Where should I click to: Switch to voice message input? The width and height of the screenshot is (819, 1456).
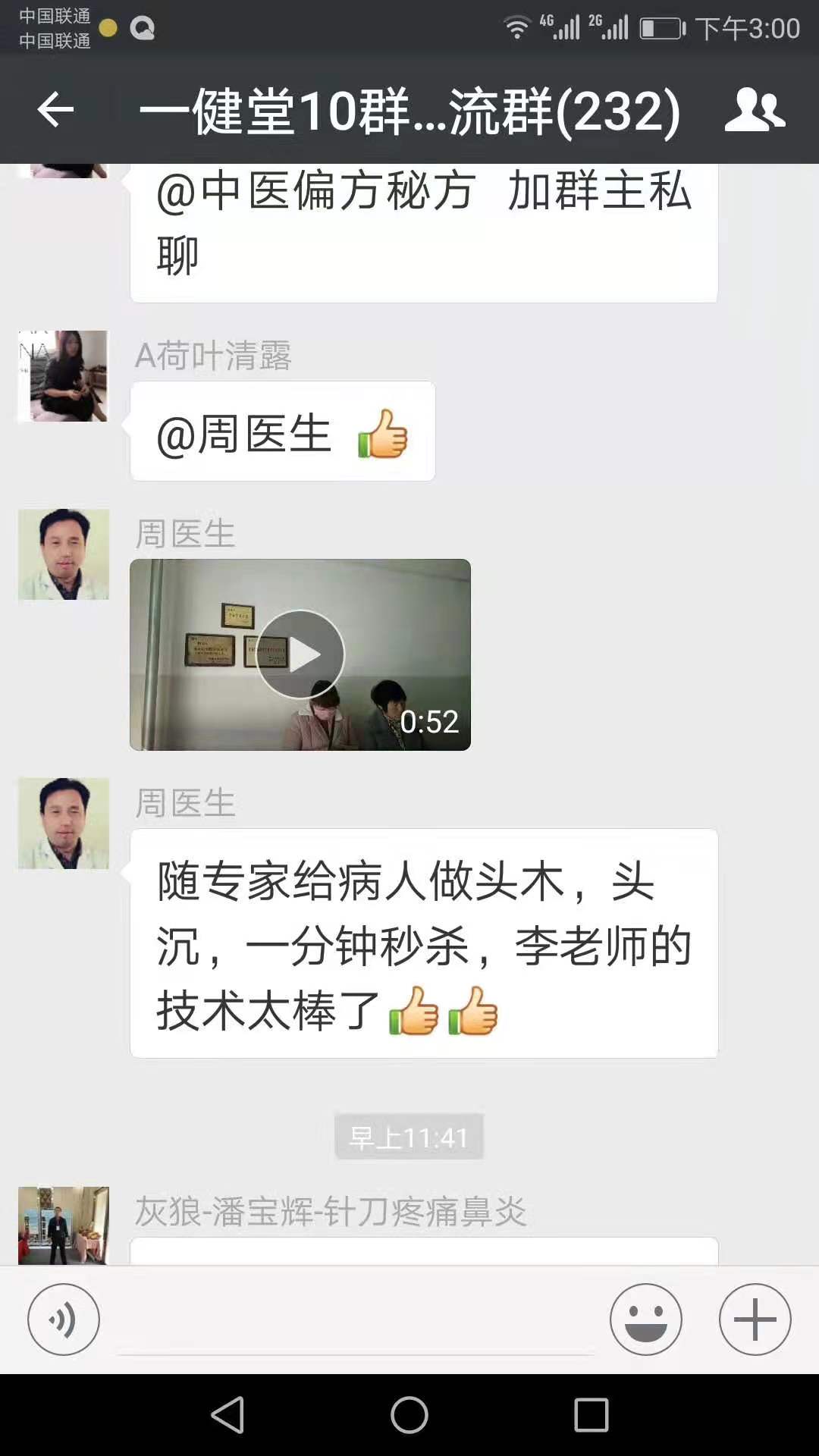click(x=64, y=1319)
